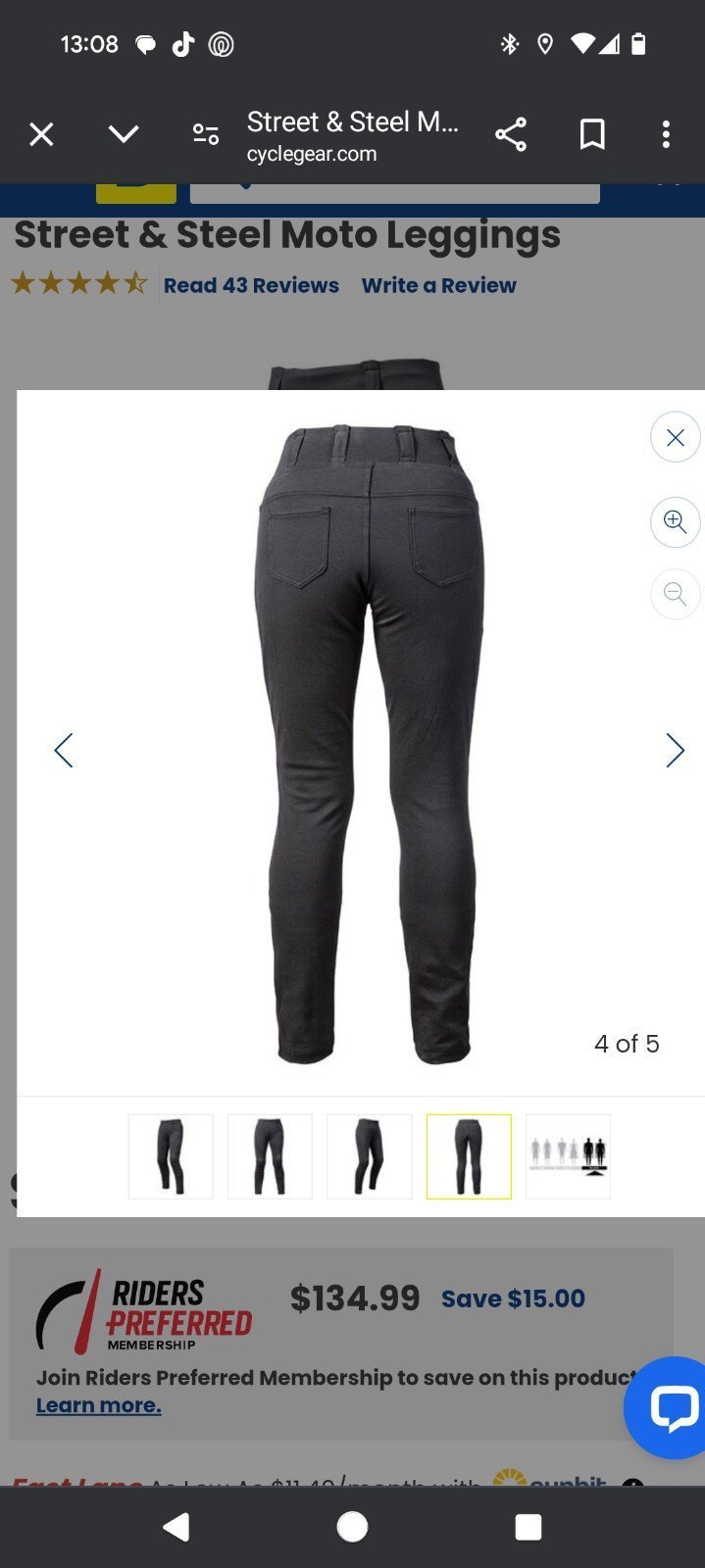Close the custom tab with the X

(41, 134)
